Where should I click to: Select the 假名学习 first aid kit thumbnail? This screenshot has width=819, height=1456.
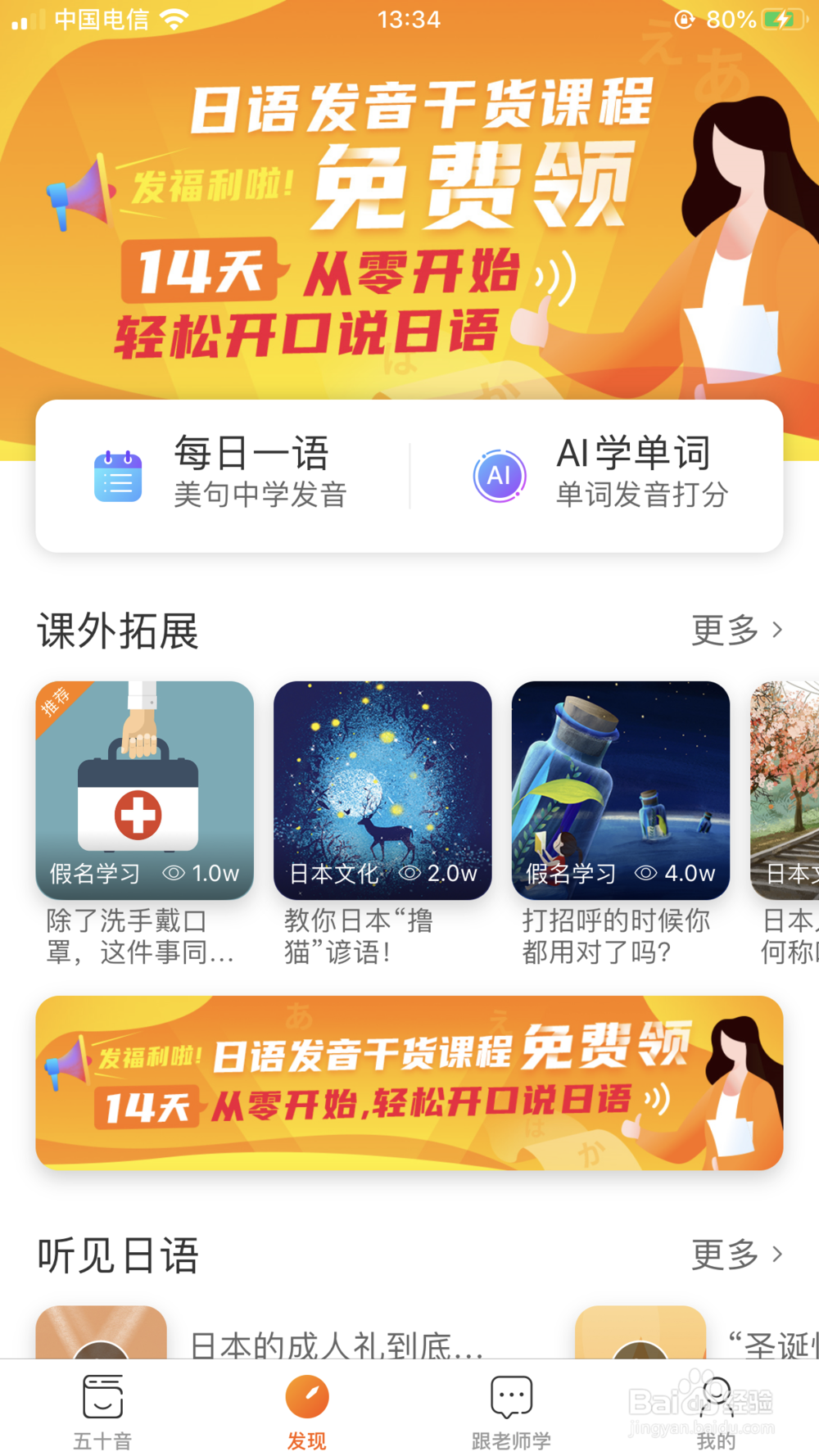[x=145, y=790]
